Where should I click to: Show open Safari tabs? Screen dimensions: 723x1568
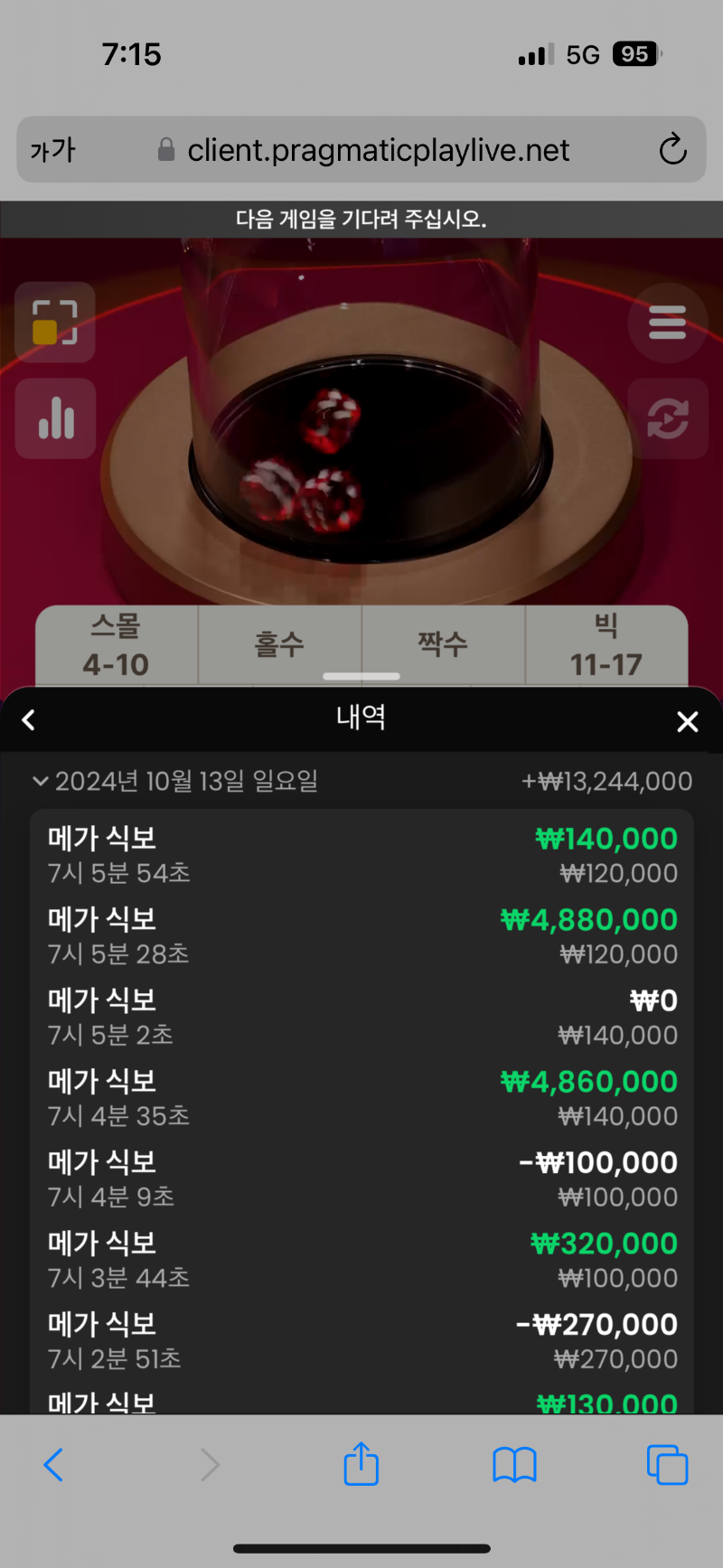[x=667, y=1465]
